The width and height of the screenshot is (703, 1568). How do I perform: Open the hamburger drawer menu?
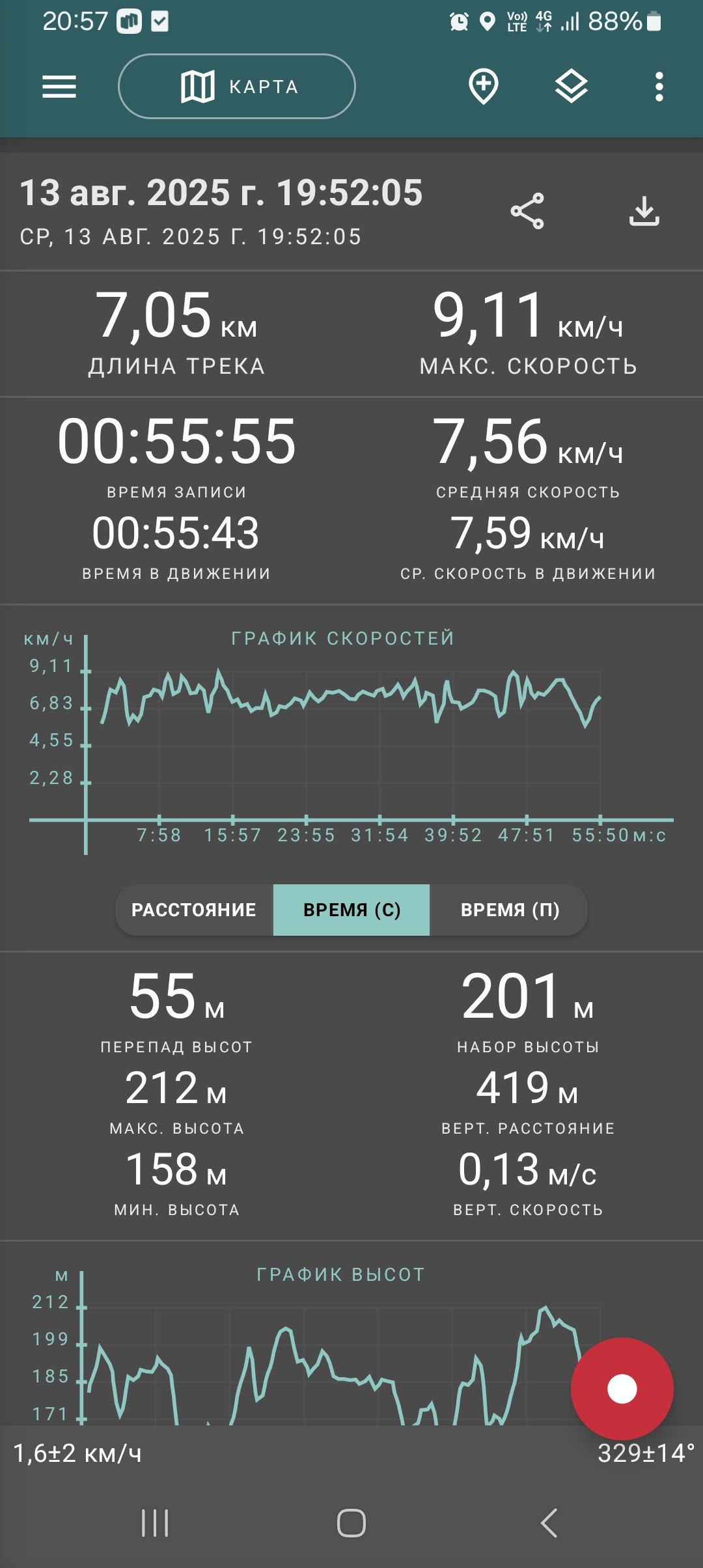[x=59, y=87]
